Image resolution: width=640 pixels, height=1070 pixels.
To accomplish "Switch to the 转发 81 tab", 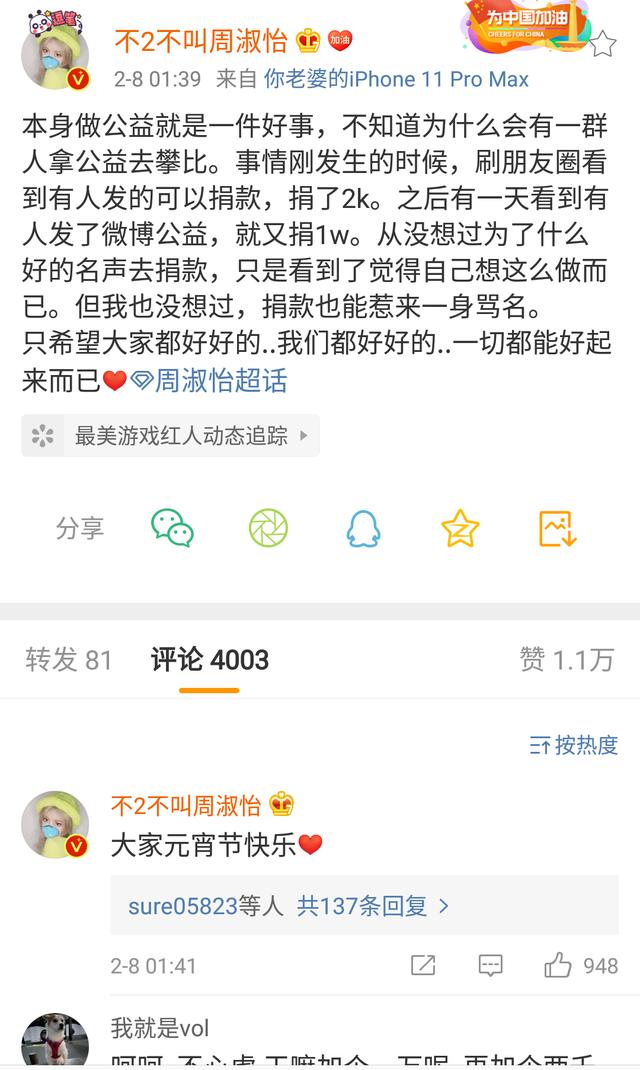I will pyautogui.click(x=68, y=659).
